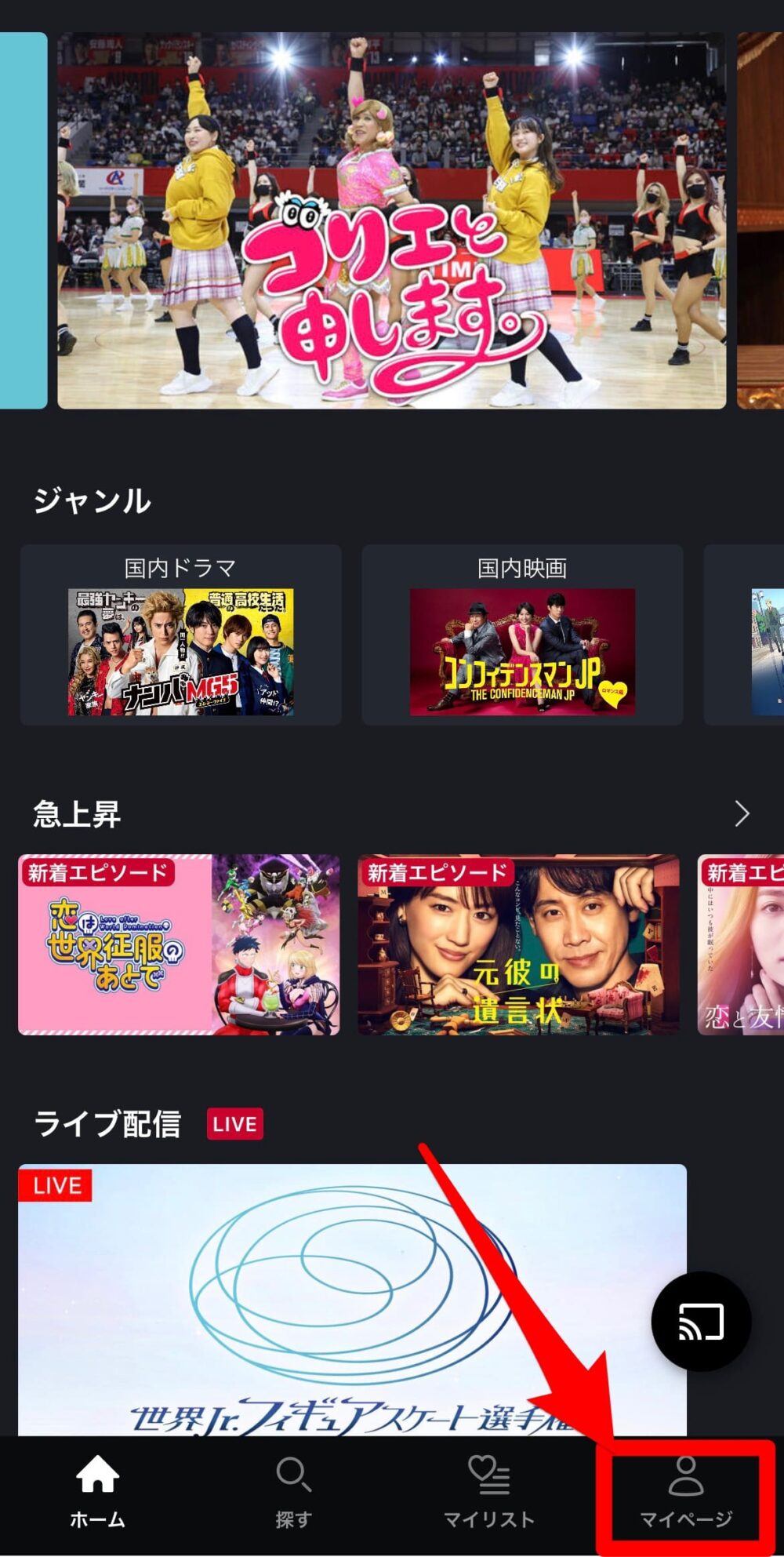Open 恋は世界征服のあとで thumbnail
This screenshot has width=784, height=1557.
tap(179, 944)
